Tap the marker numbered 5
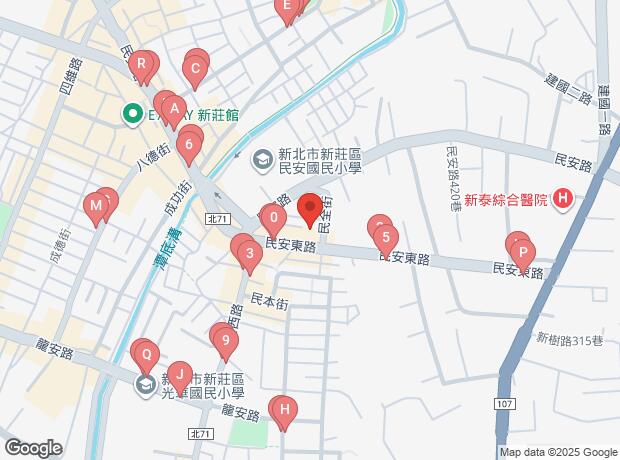The width and height of the screenshot is (620, 460). [x=385, y=238]
